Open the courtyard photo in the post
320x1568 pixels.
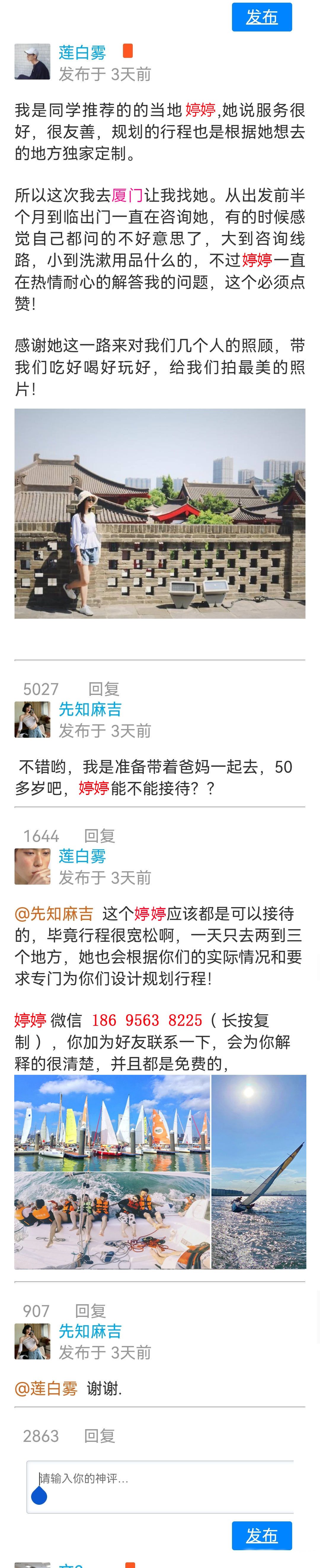click(x=160, y=513)
